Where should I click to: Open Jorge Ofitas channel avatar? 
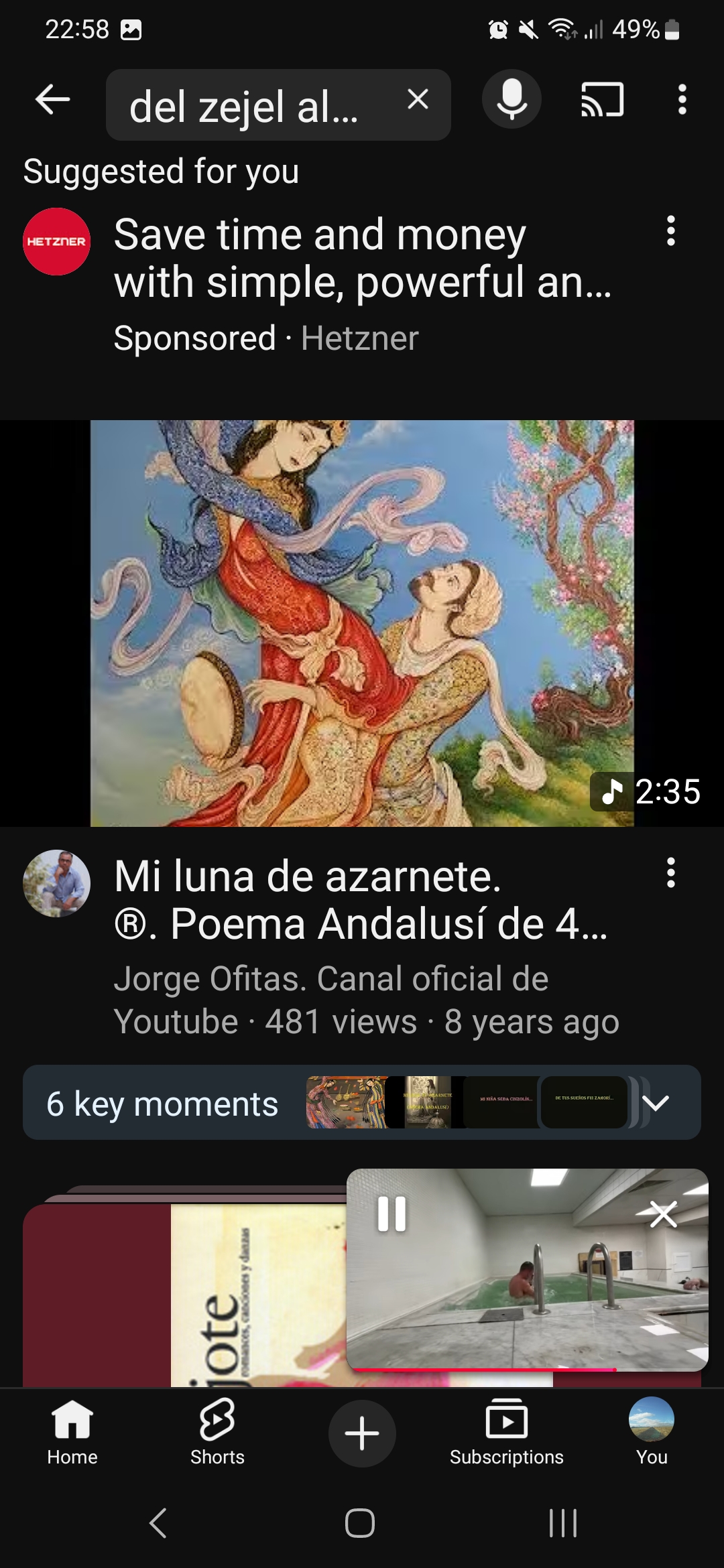(x=57, y=883)
